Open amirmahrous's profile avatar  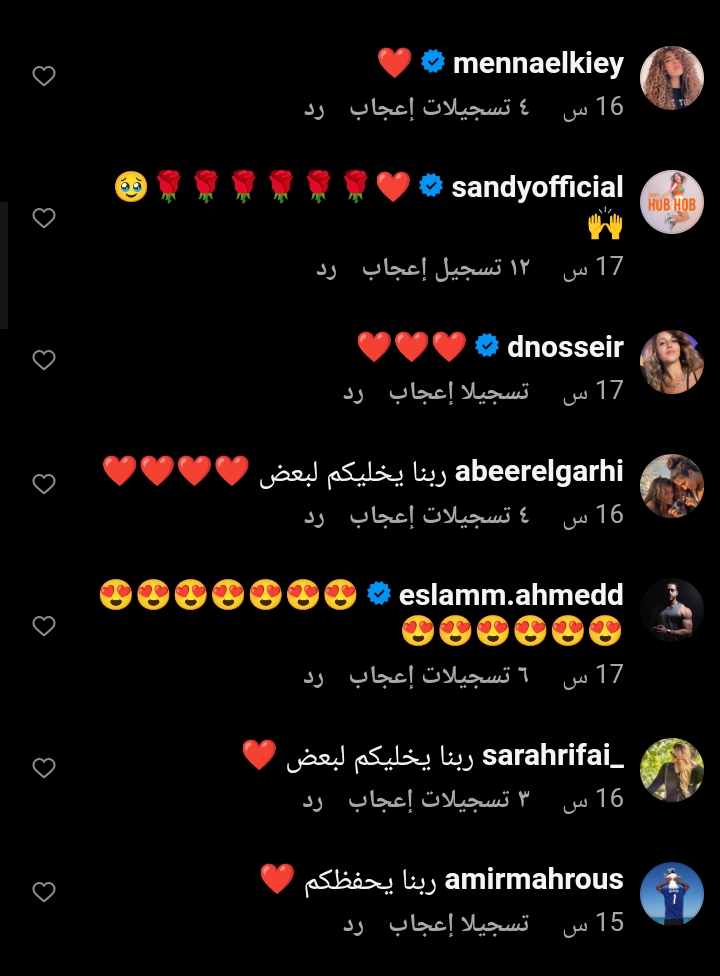pyautogui.click(x=671, y=892)
